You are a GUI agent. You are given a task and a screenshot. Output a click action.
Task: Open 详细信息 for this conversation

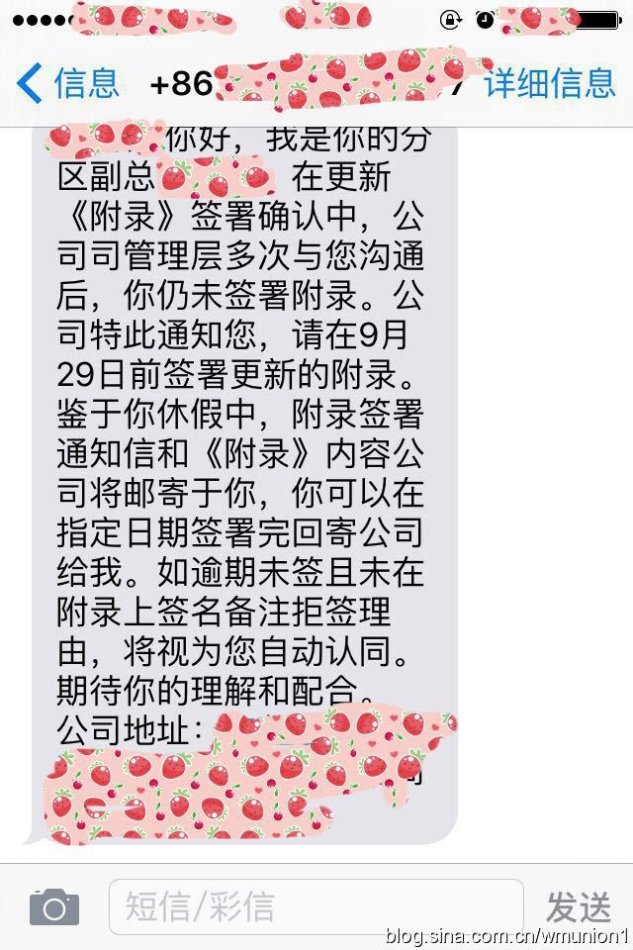click(x=550, y=84)
